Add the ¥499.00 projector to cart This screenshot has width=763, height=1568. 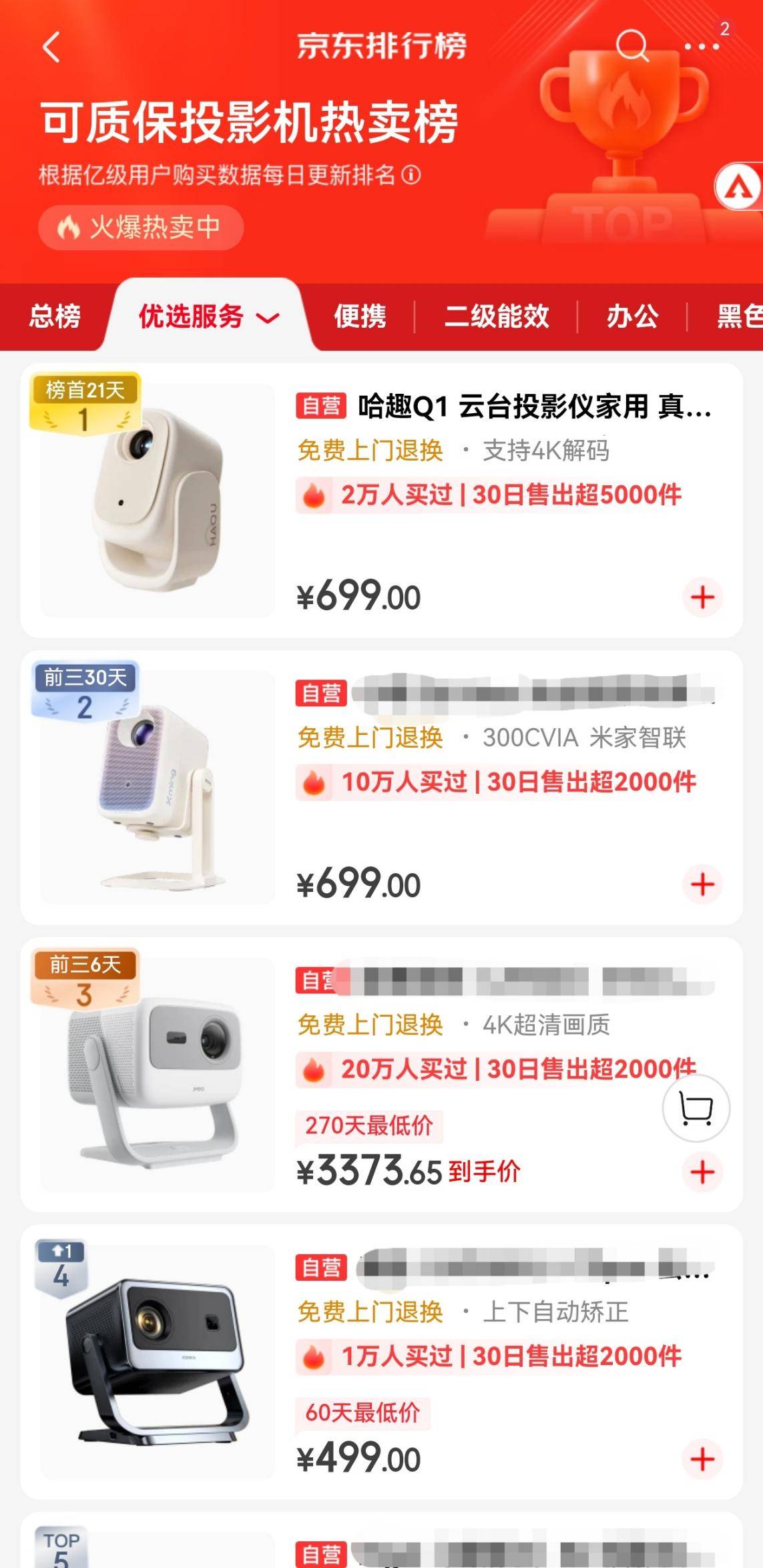(x=702, y=1459)
